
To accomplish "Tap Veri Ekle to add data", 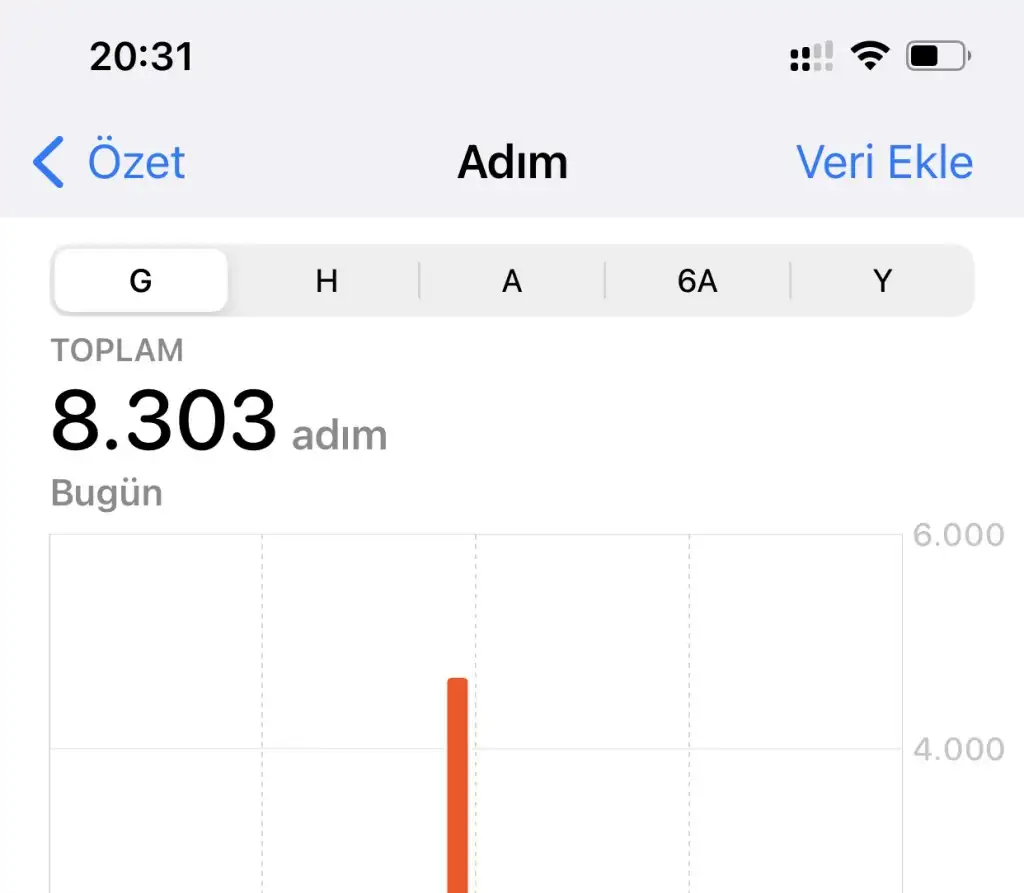I will point(884,162).
